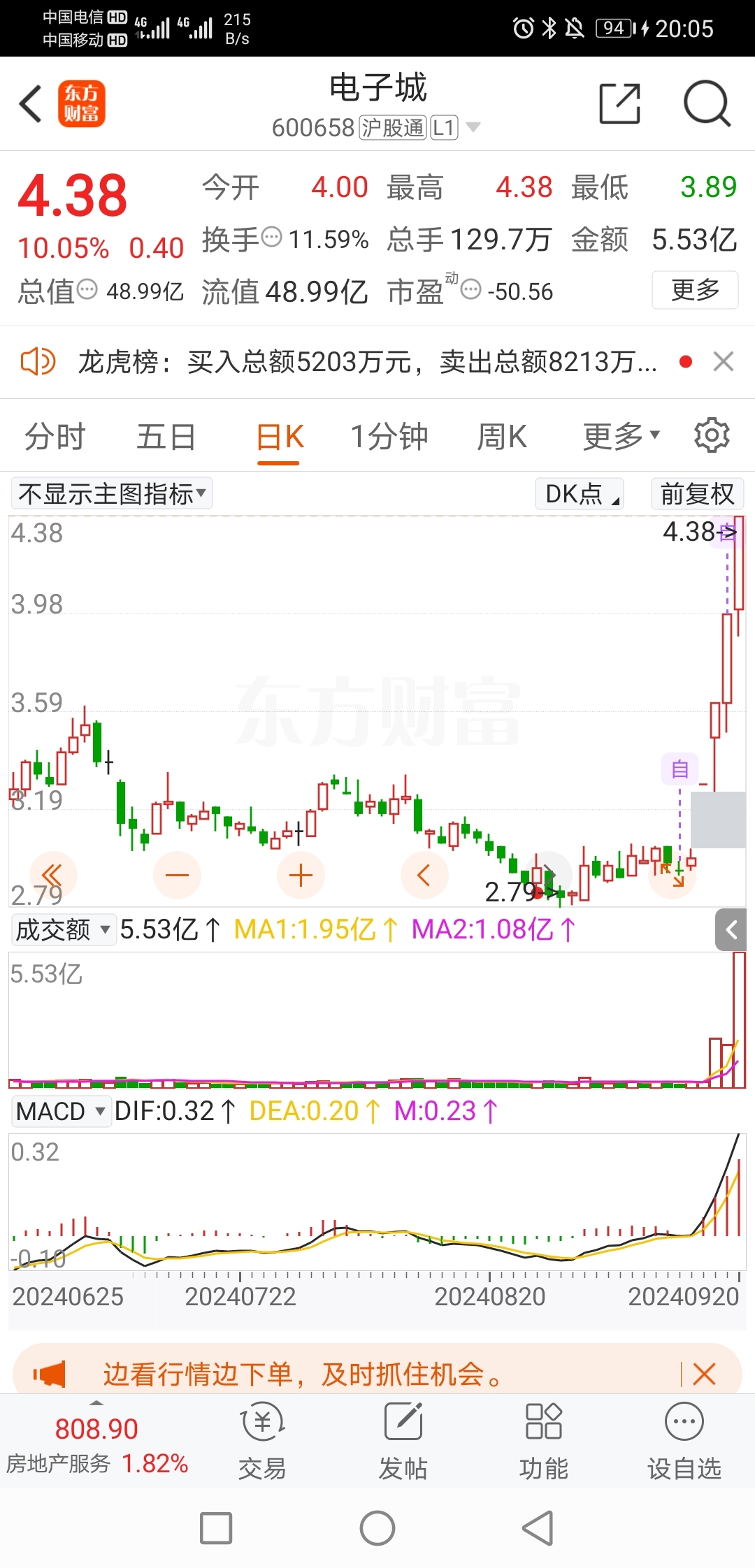This screenshot has width=755, height=1568.
Task: Expand the 更多 chart period dropdown
Action: tap(621, 437)
